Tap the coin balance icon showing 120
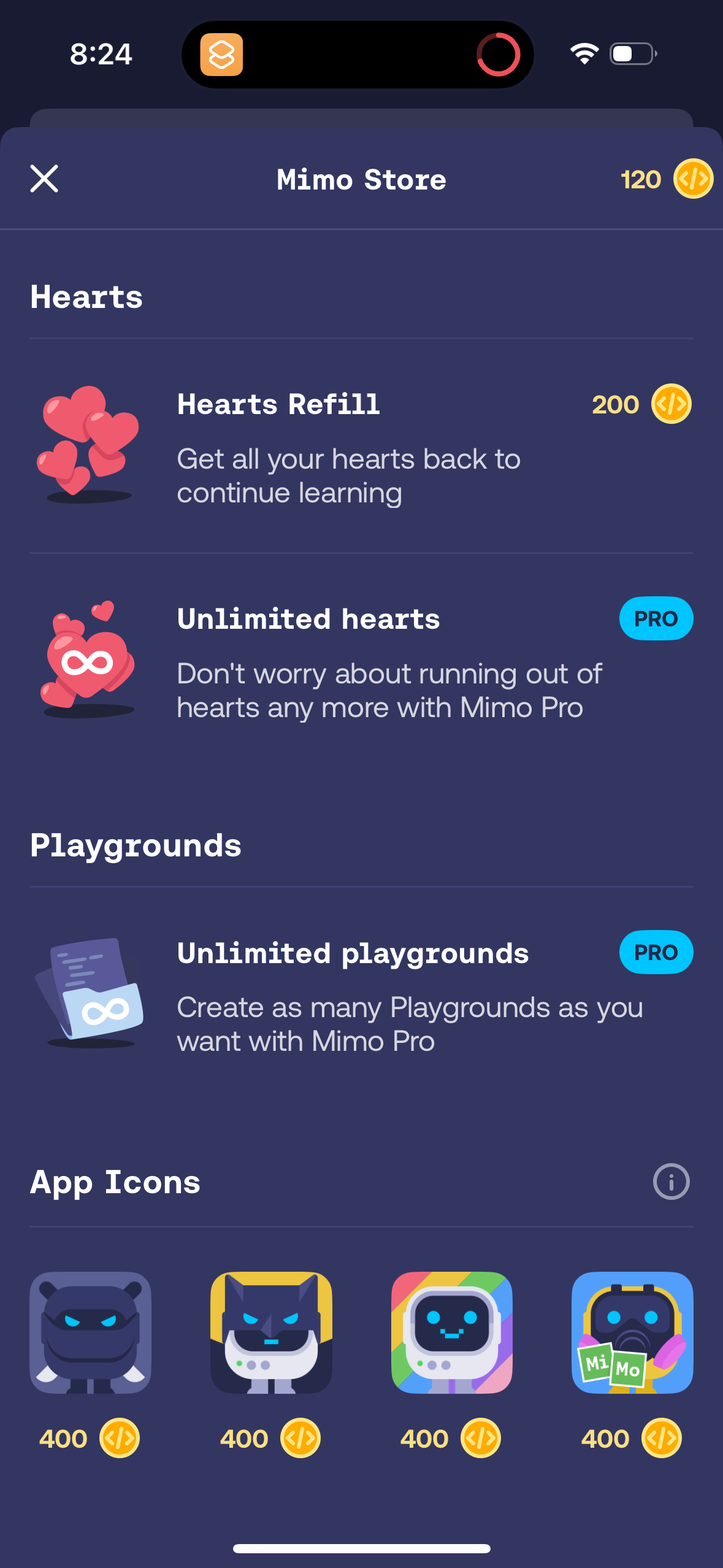This screenshot has height=1568, width=723. click(x=693, y=179)
